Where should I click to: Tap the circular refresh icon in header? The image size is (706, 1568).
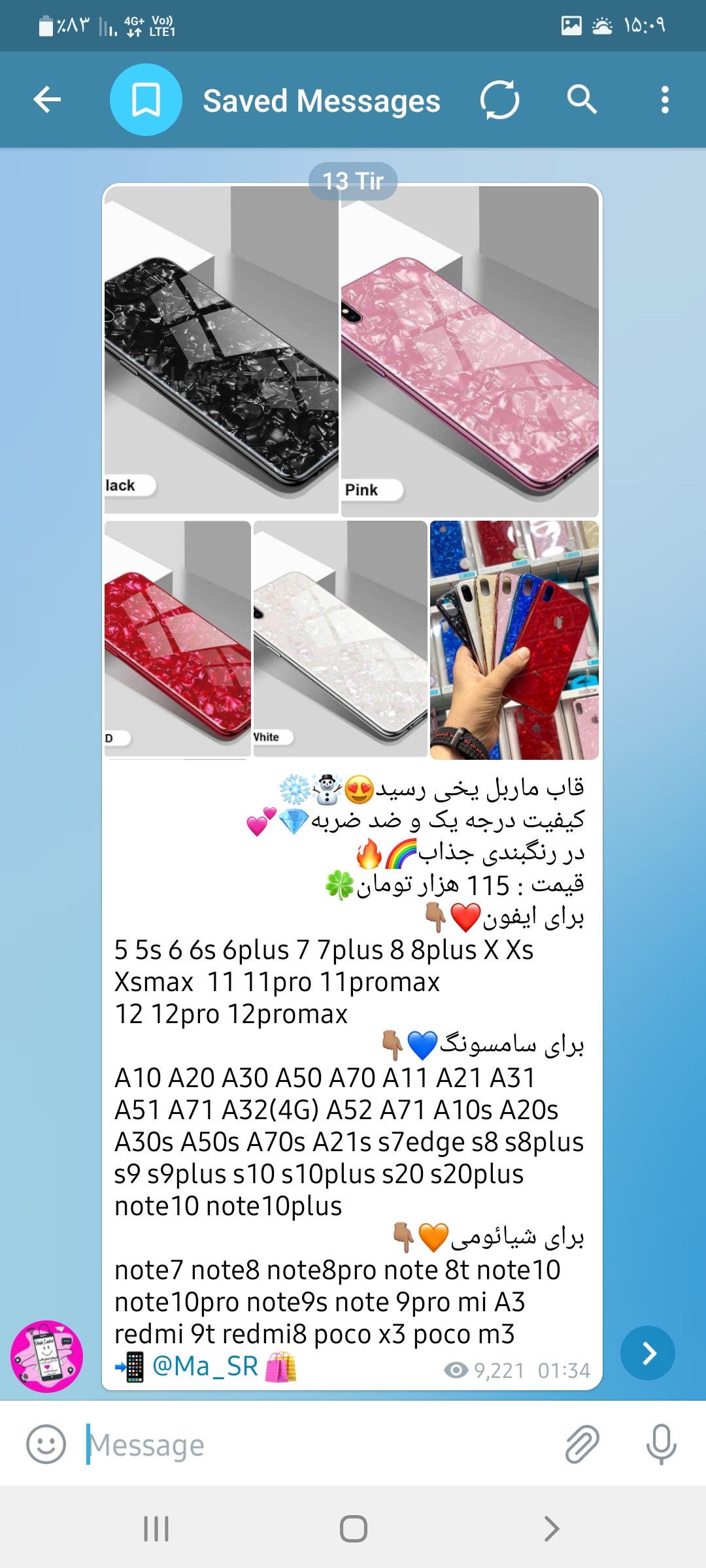(500, 100)
